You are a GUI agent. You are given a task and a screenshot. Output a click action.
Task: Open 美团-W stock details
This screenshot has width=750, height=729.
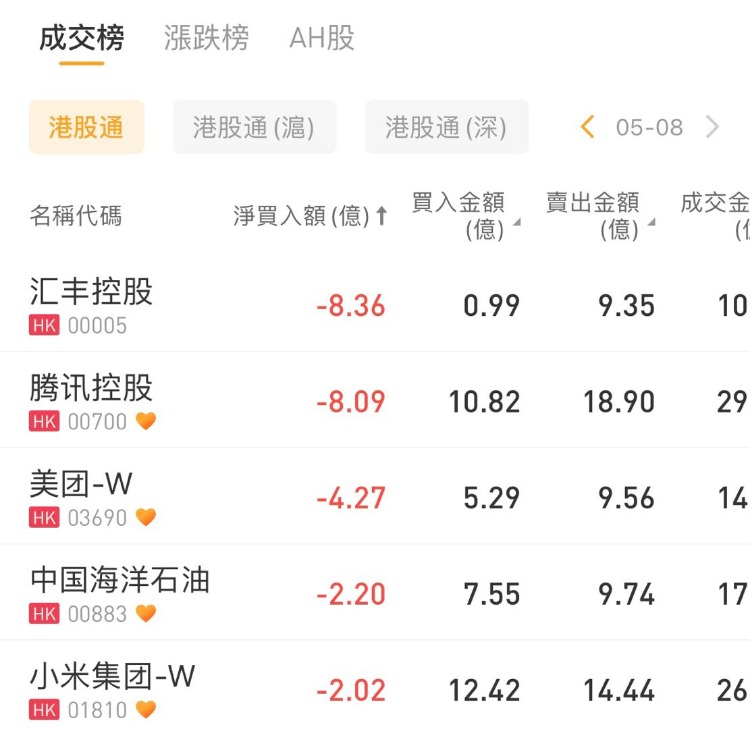pyautogui.click(x=81, y=497)
